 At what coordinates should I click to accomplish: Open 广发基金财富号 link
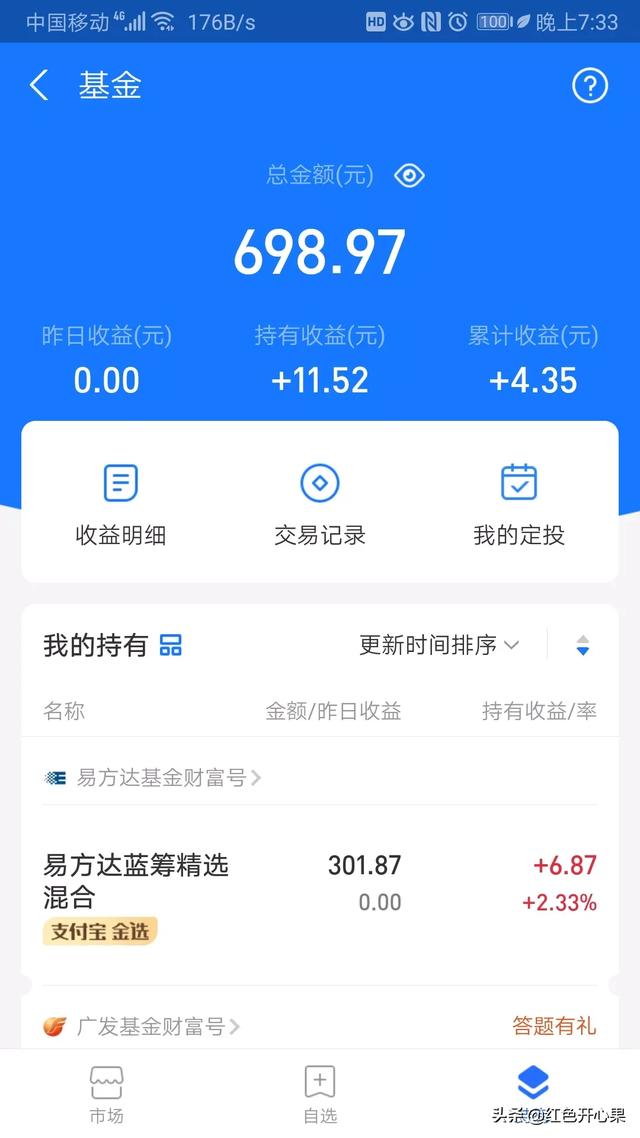click(141, 1026)
